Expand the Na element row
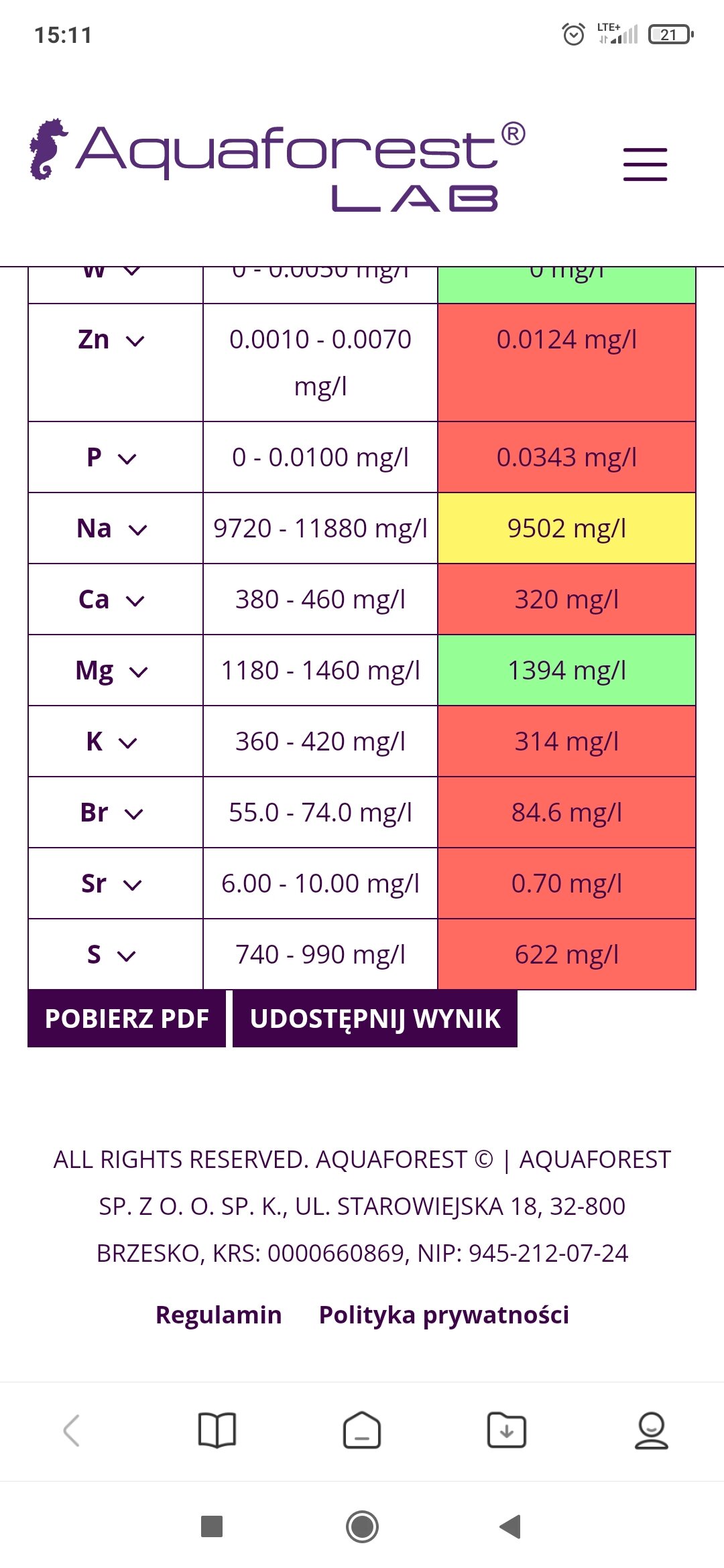Screen dimensions: 724x1568 point(137,529)
